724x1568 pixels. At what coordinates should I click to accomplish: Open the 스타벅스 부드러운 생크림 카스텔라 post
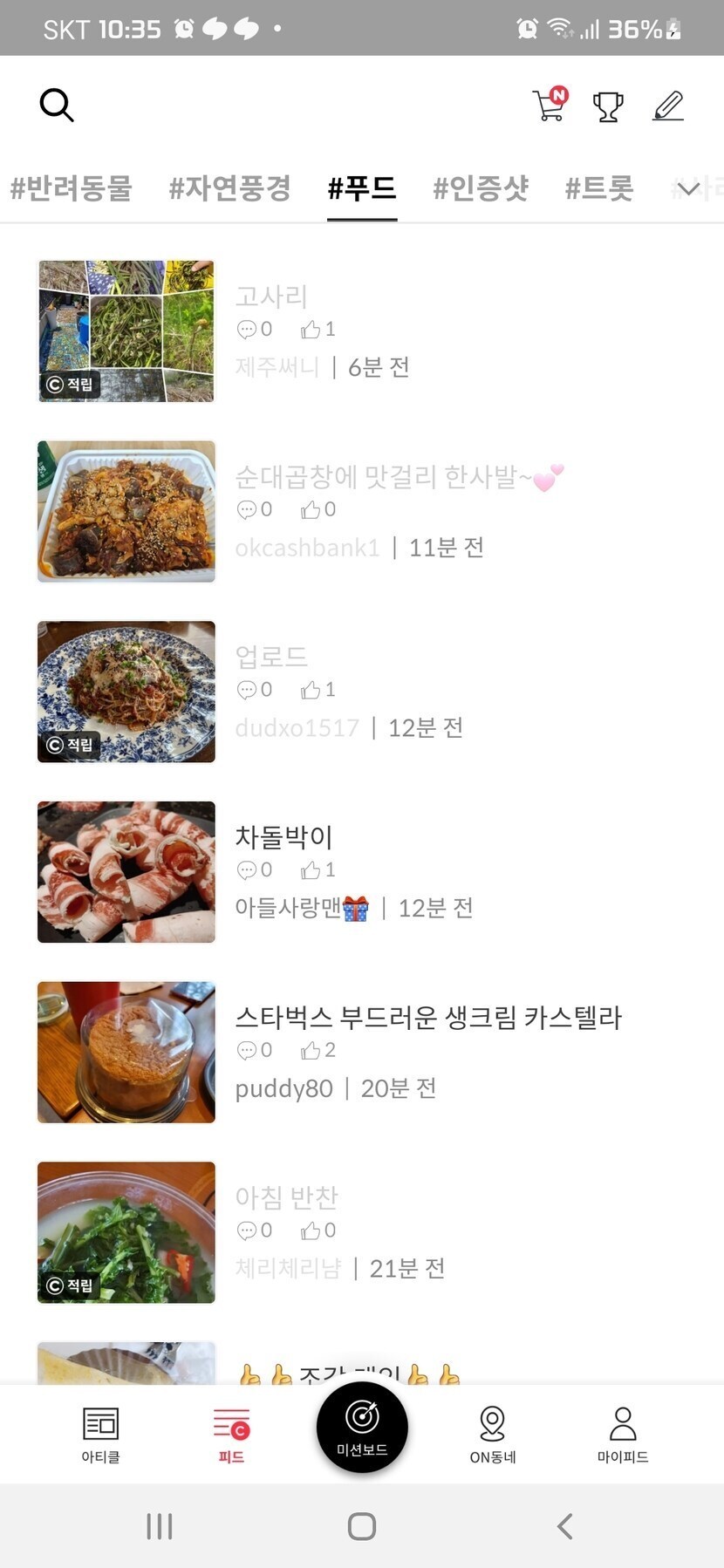428,1018
